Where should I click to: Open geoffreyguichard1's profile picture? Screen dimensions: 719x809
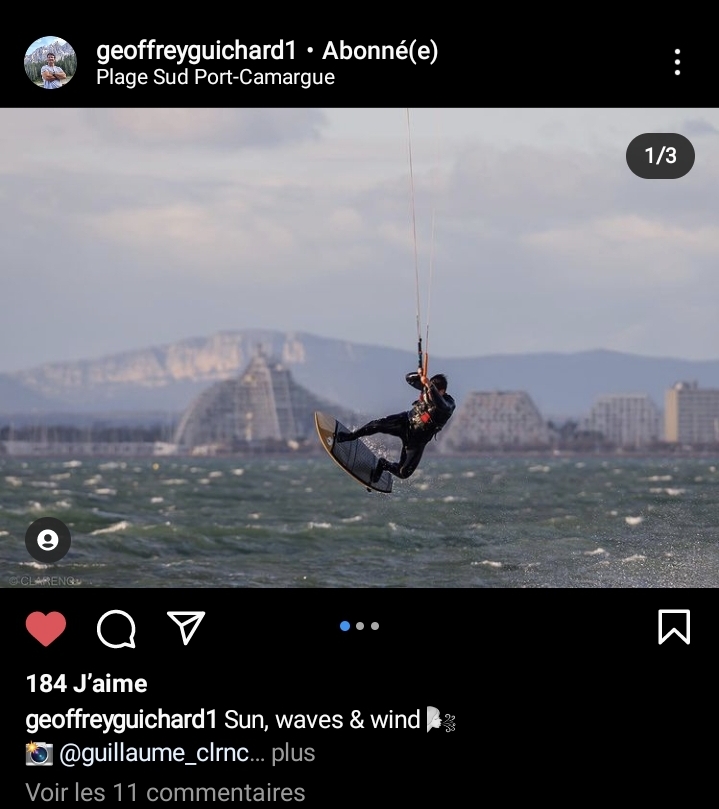pos(50,63)
